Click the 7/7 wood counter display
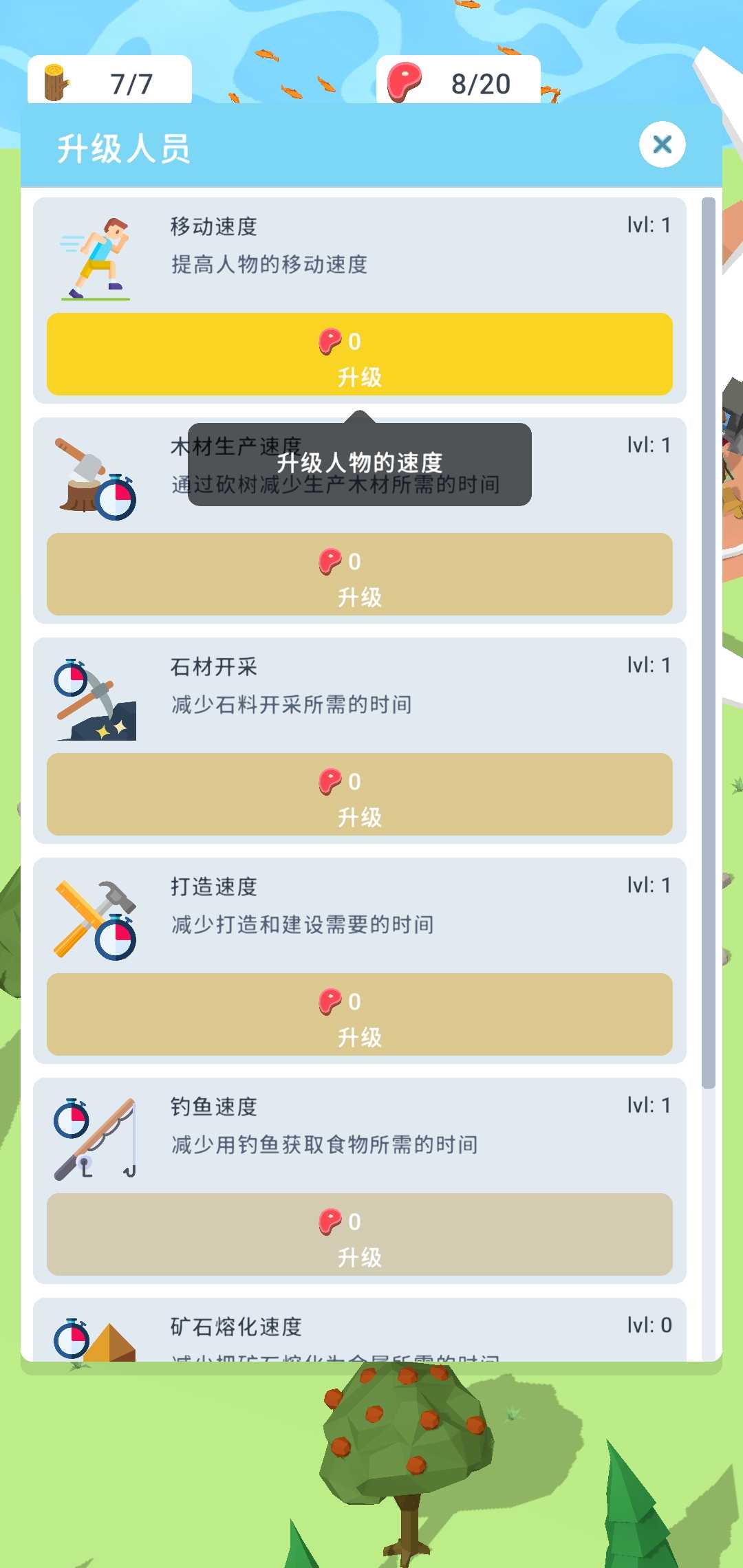The height and width of the screenshot is (1568, 743). pyautogui.click(x=110, y=81)
